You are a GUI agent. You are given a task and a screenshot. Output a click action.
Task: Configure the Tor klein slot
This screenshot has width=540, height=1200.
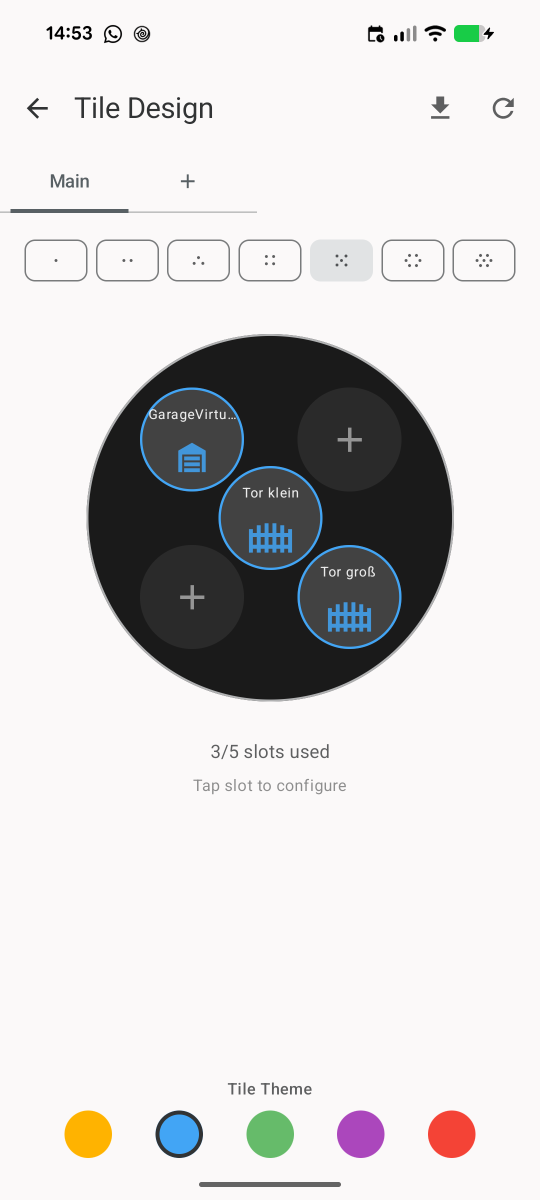(270, 518)
